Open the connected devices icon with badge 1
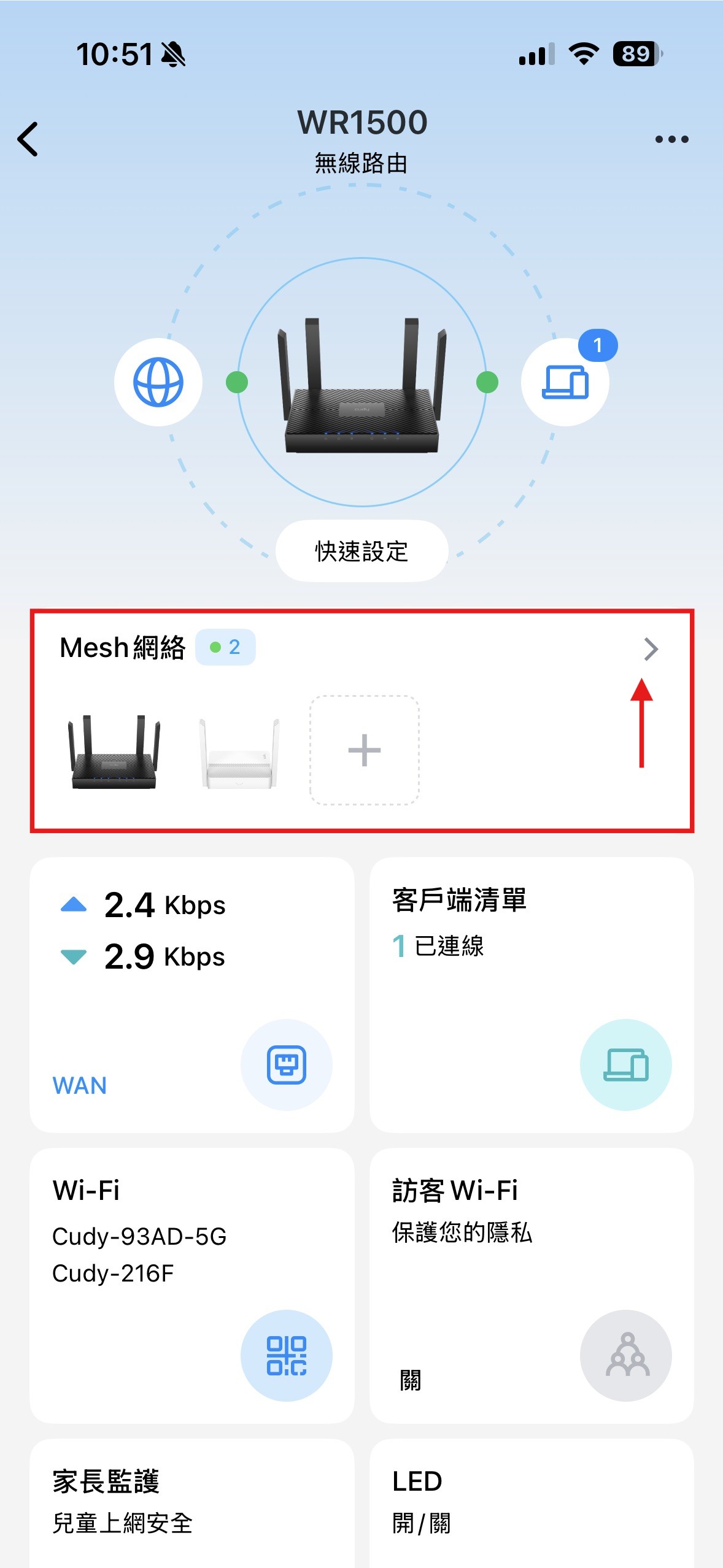The width and height of the screenshot is (723, 1568). pos(566,382)
